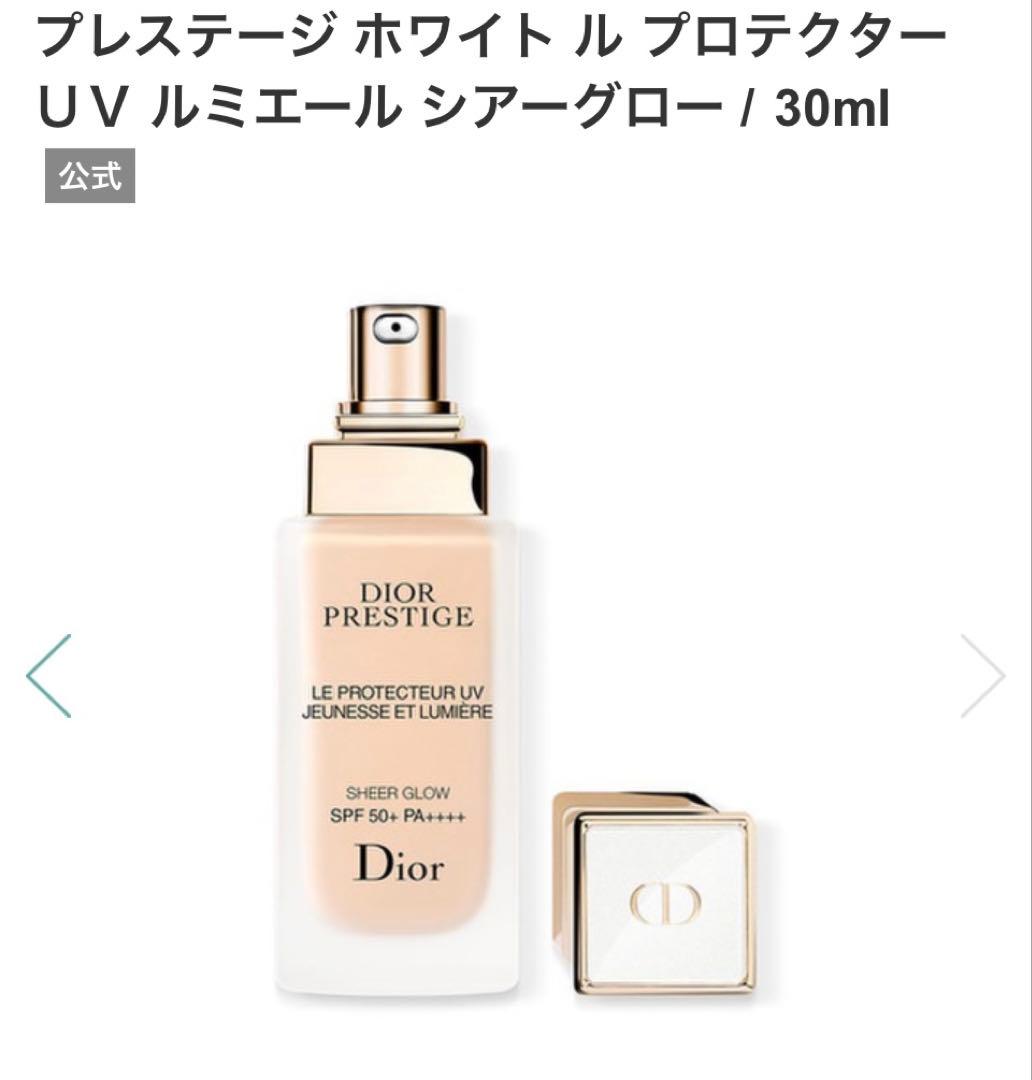Open the product title link
The image size is (1032, 1080).
click(490, 70)
